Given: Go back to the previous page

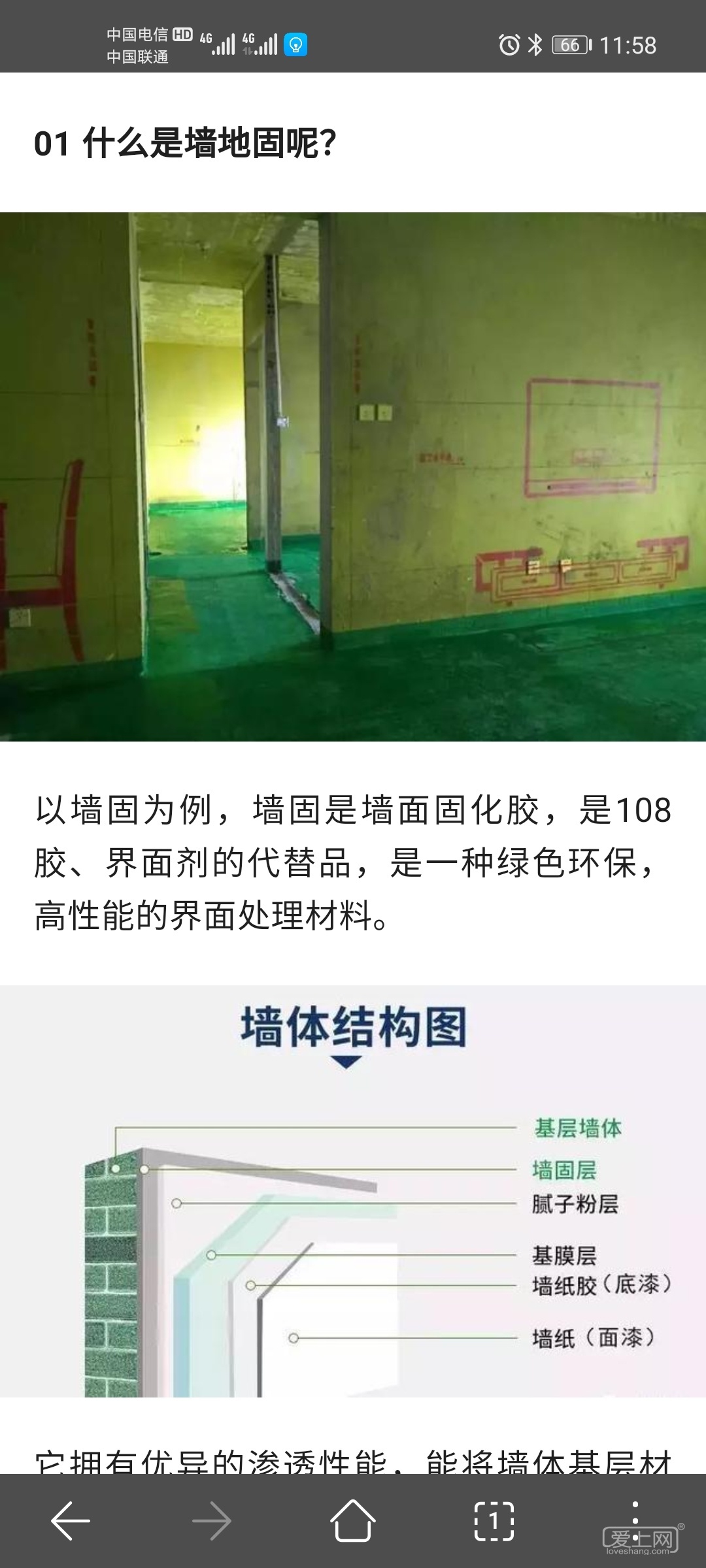Looking at the screenshot, I should [x=71, y=1521].
